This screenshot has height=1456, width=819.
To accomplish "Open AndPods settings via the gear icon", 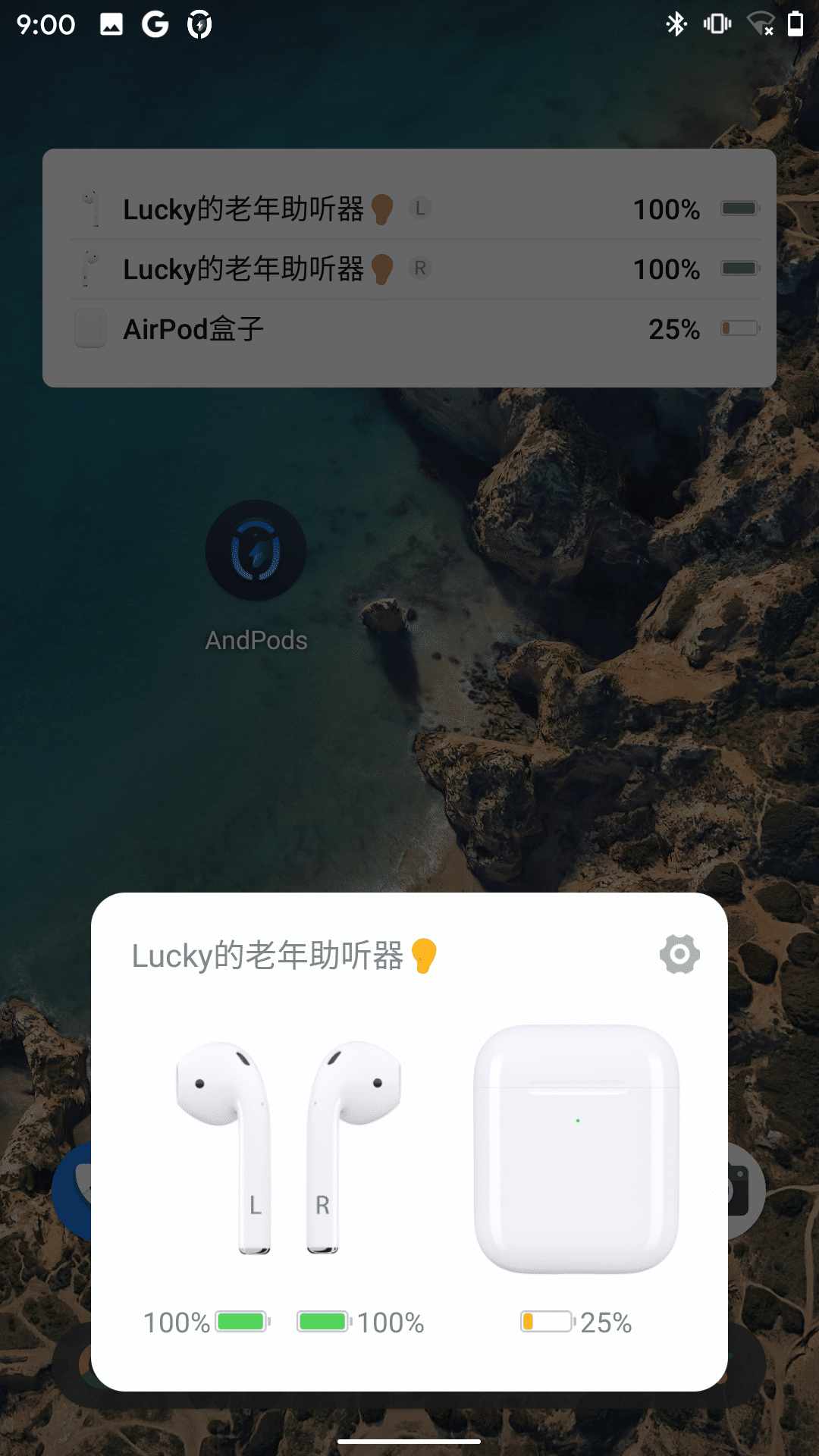I will point(679,953).
